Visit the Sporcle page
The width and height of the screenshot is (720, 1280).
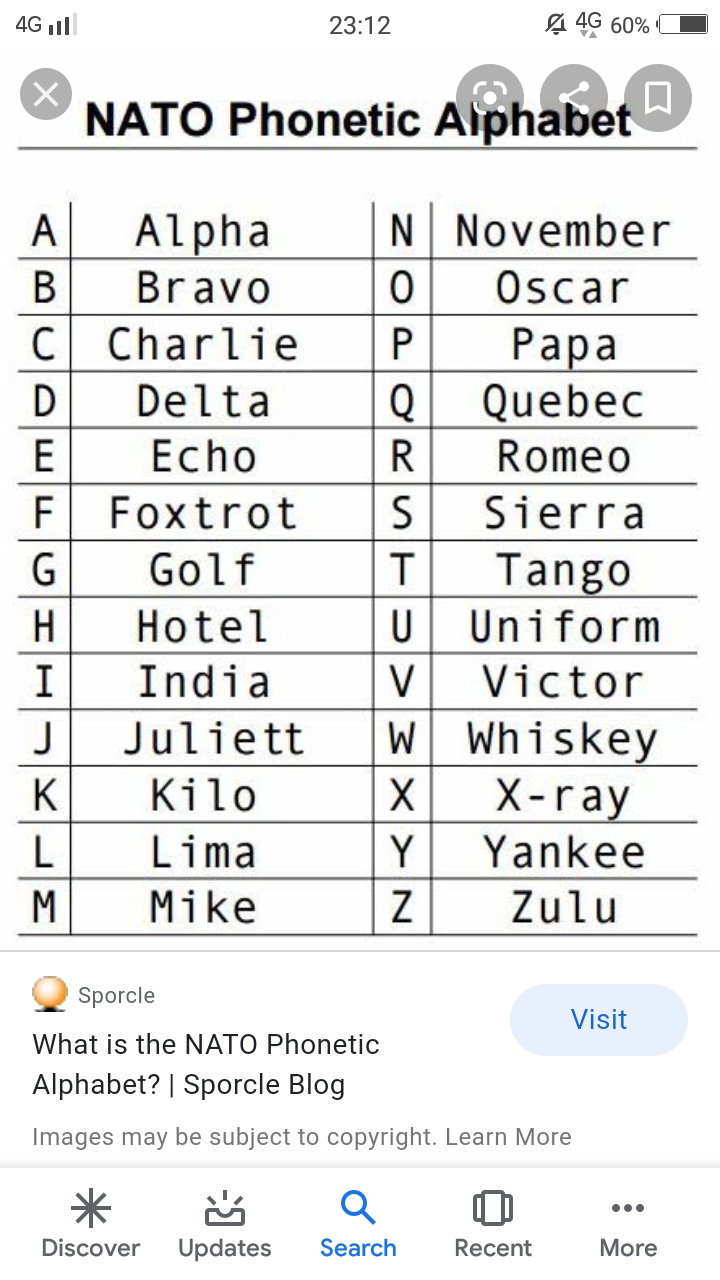coord(599,1019)
